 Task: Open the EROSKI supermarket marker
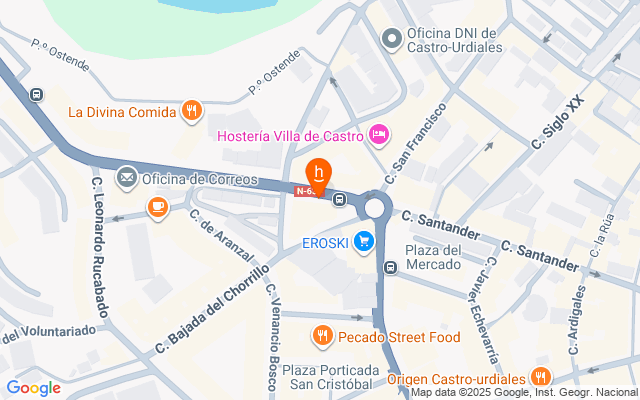coord(364,240)
